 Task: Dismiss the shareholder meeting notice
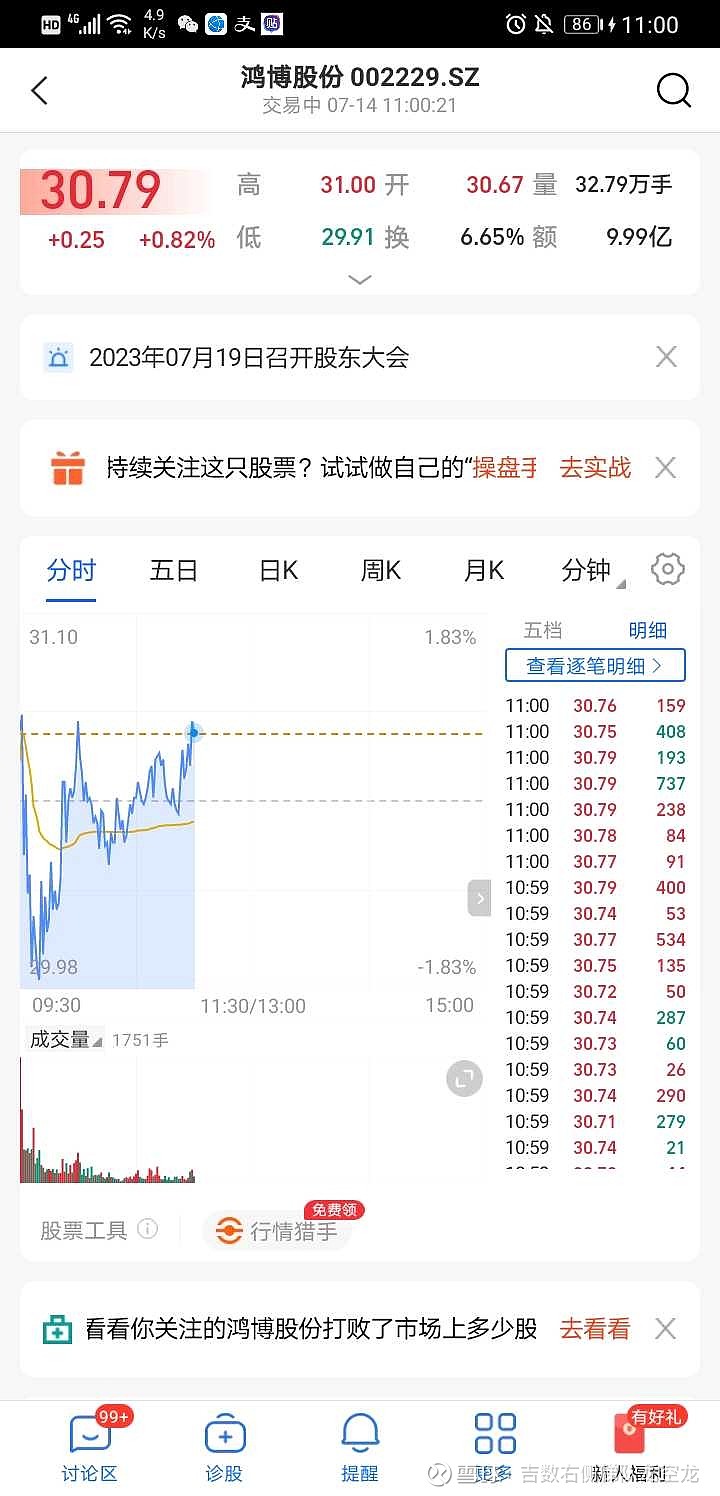pos(666,357)
